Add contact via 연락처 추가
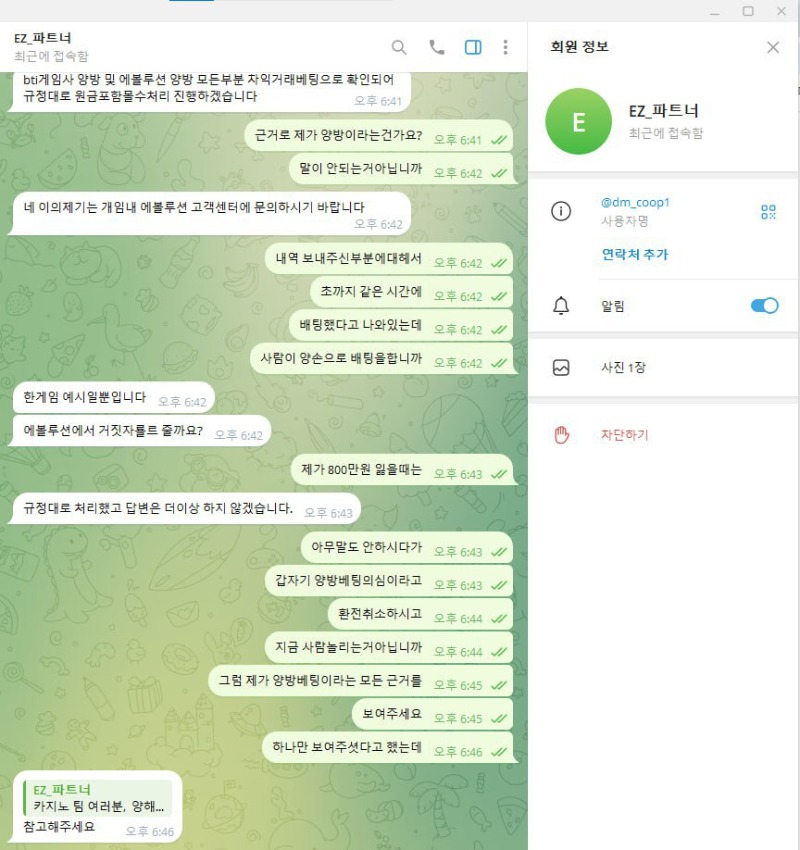 (634, 254)
